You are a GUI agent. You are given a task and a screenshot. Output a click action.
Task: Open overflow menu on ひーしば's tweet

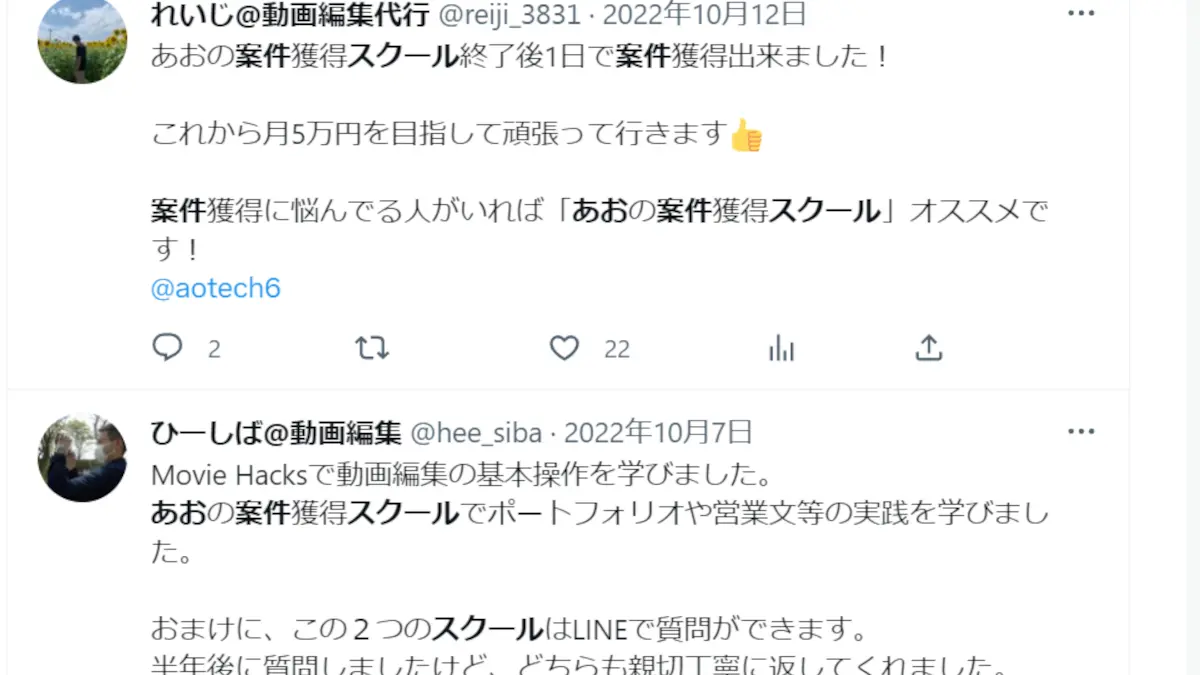coord(1081,432)
